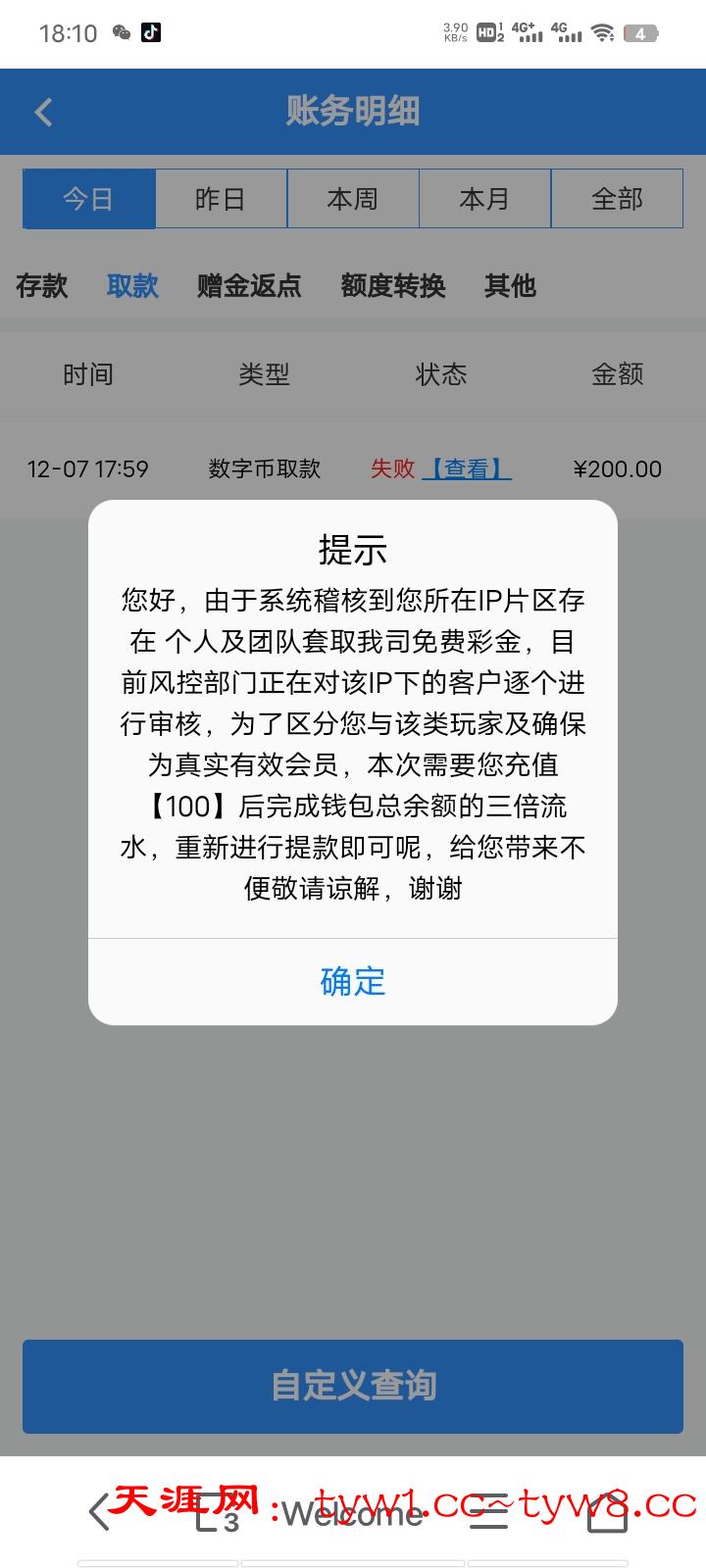
Task: Select the 本周 tab
Action: [353, 198]
